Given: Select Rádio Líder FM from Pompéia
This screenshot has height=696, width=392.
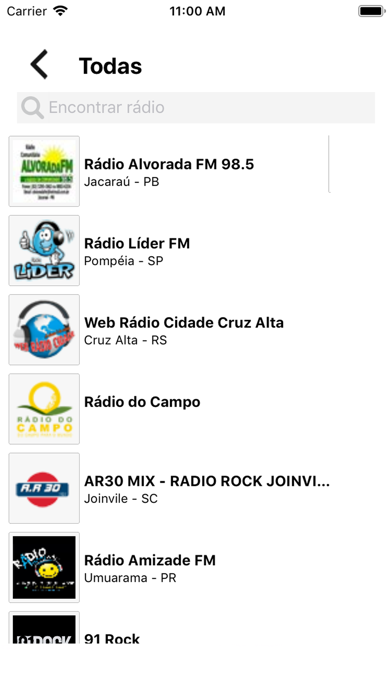Looking at the screenshot, I should point(196,251).
